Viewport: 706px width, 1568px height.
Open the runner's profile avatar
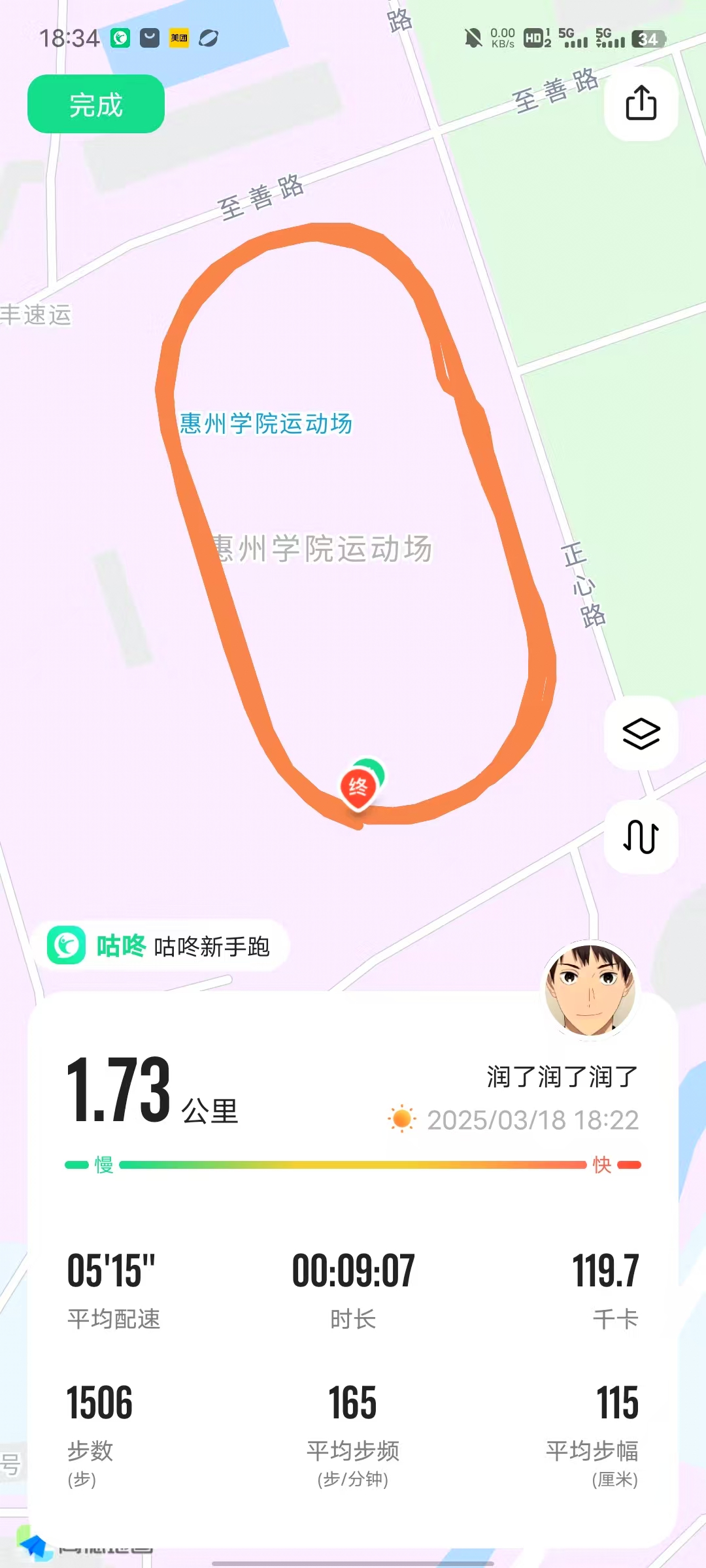tap(590, 988)
